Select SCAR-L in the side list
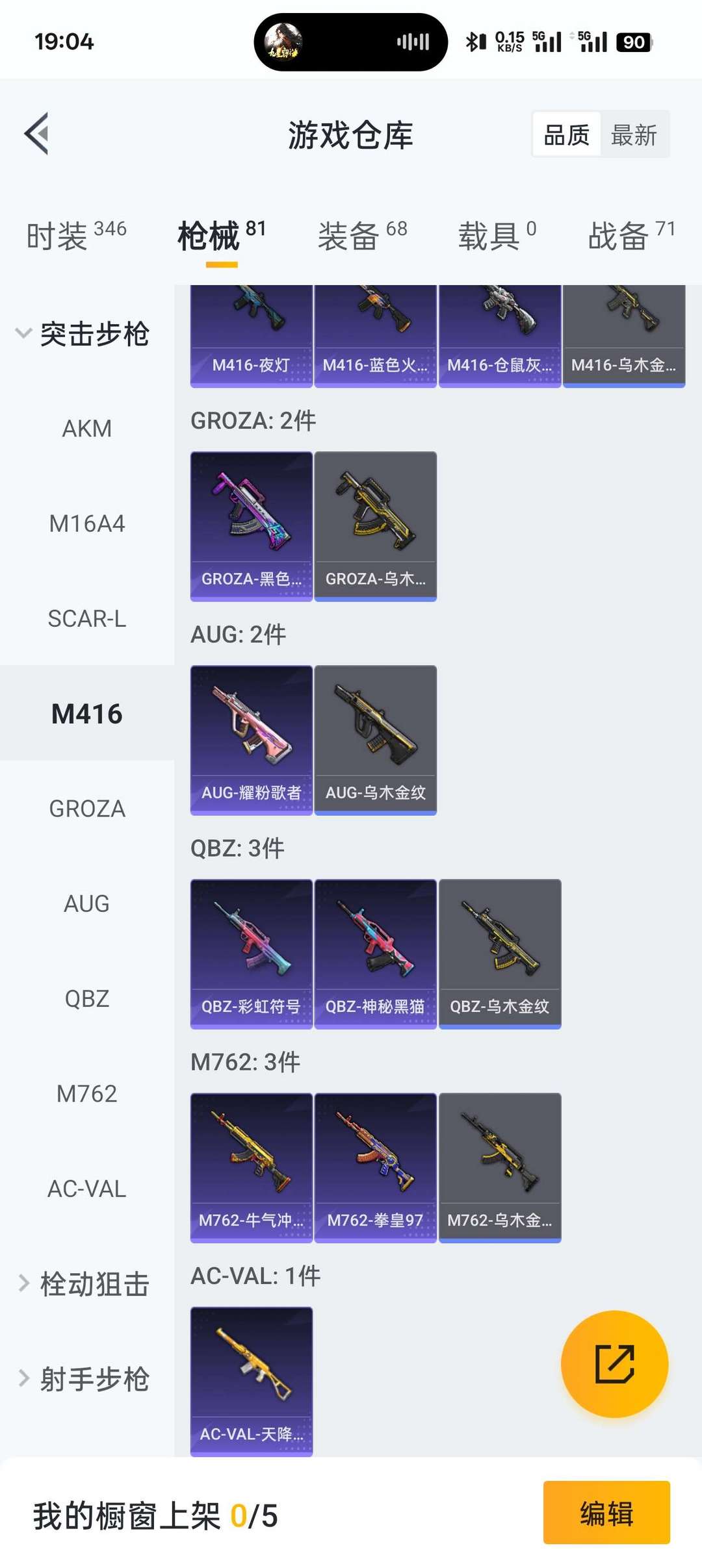Viewport: 702px width, 1568px height. 87,619
